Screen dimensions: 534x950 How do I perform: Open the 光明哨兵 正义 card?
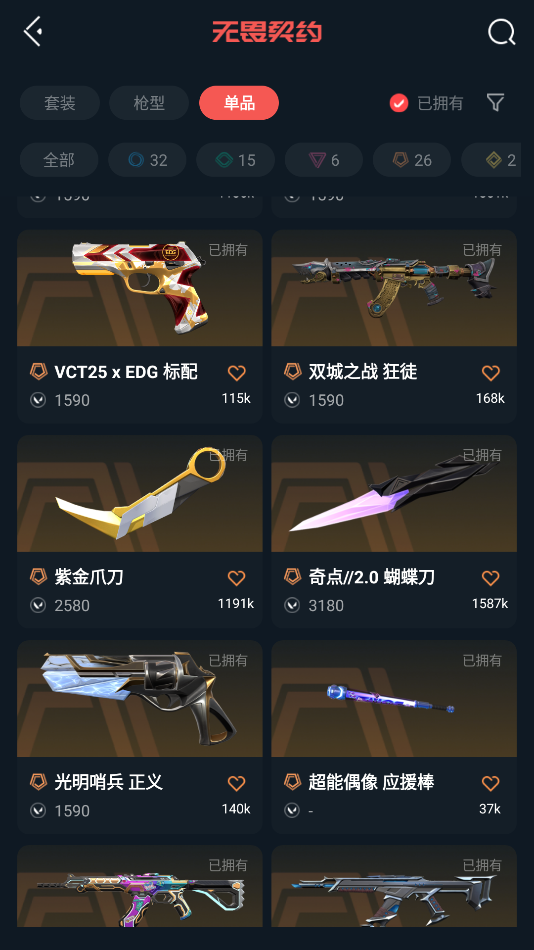click(139, 736)
